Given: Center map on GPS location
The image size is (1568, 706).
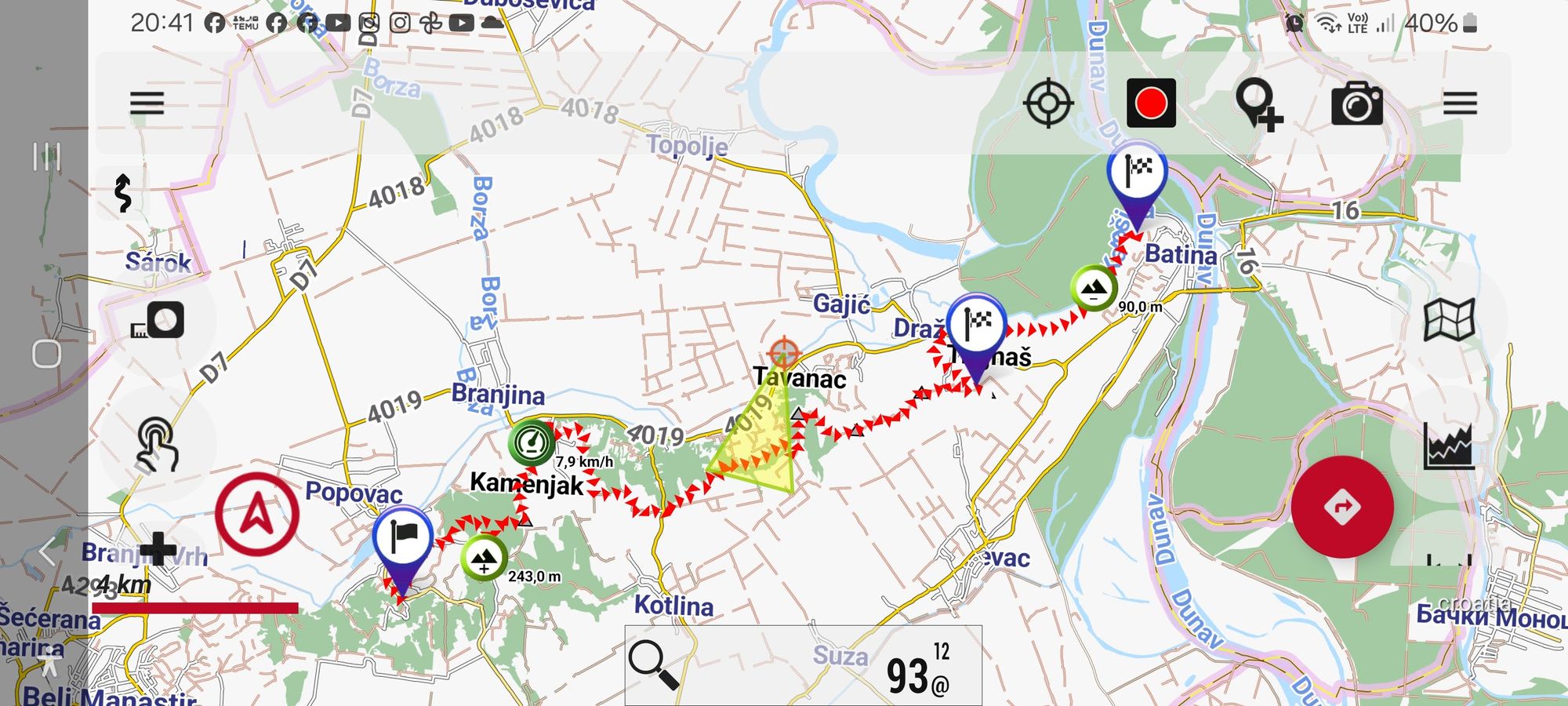Looking at the screenshot, I should click(x=1048, y=103).
